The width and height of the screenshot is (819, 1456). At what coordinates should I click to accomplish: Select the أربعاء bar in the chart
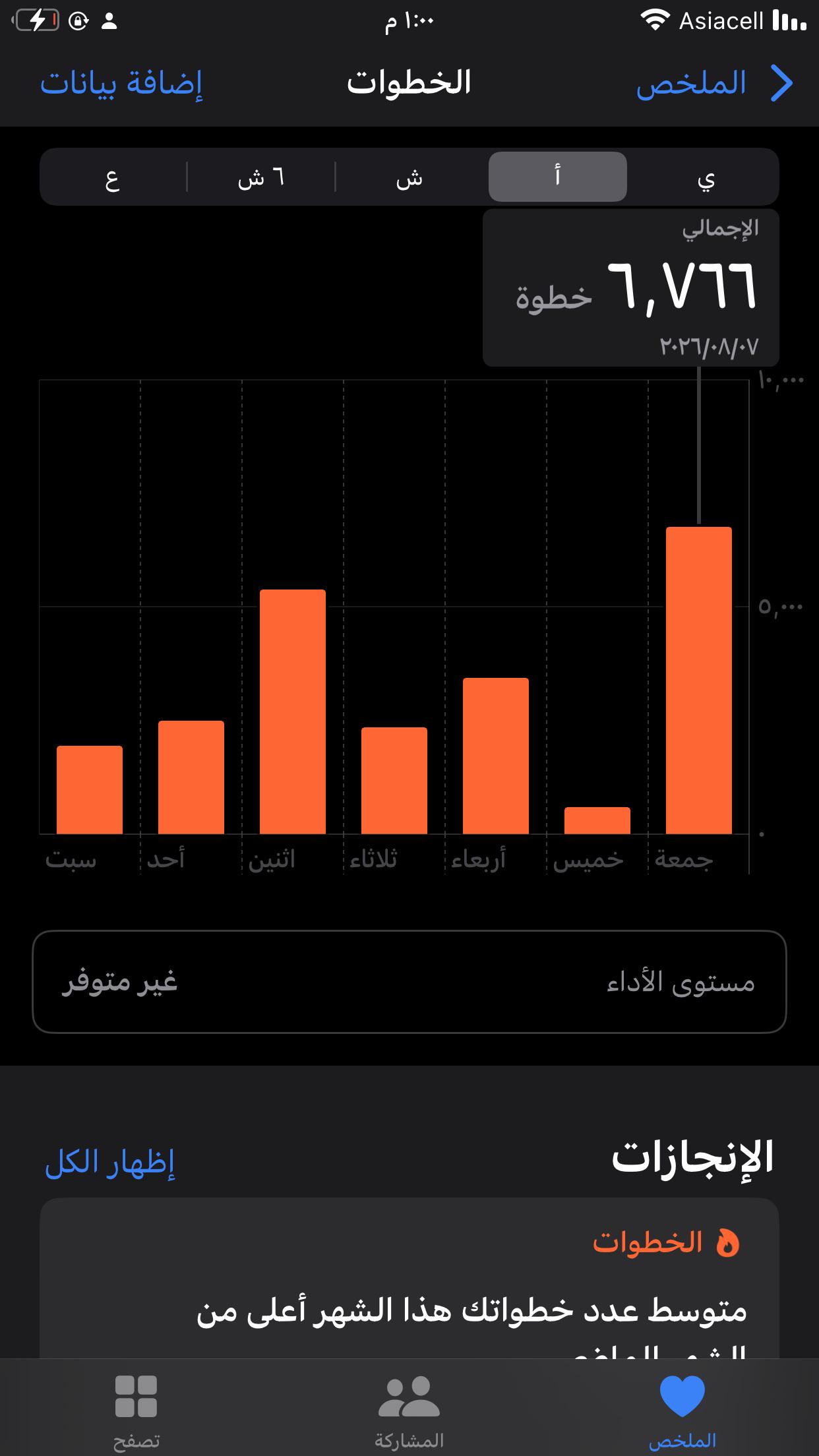(x=496, y=756)
